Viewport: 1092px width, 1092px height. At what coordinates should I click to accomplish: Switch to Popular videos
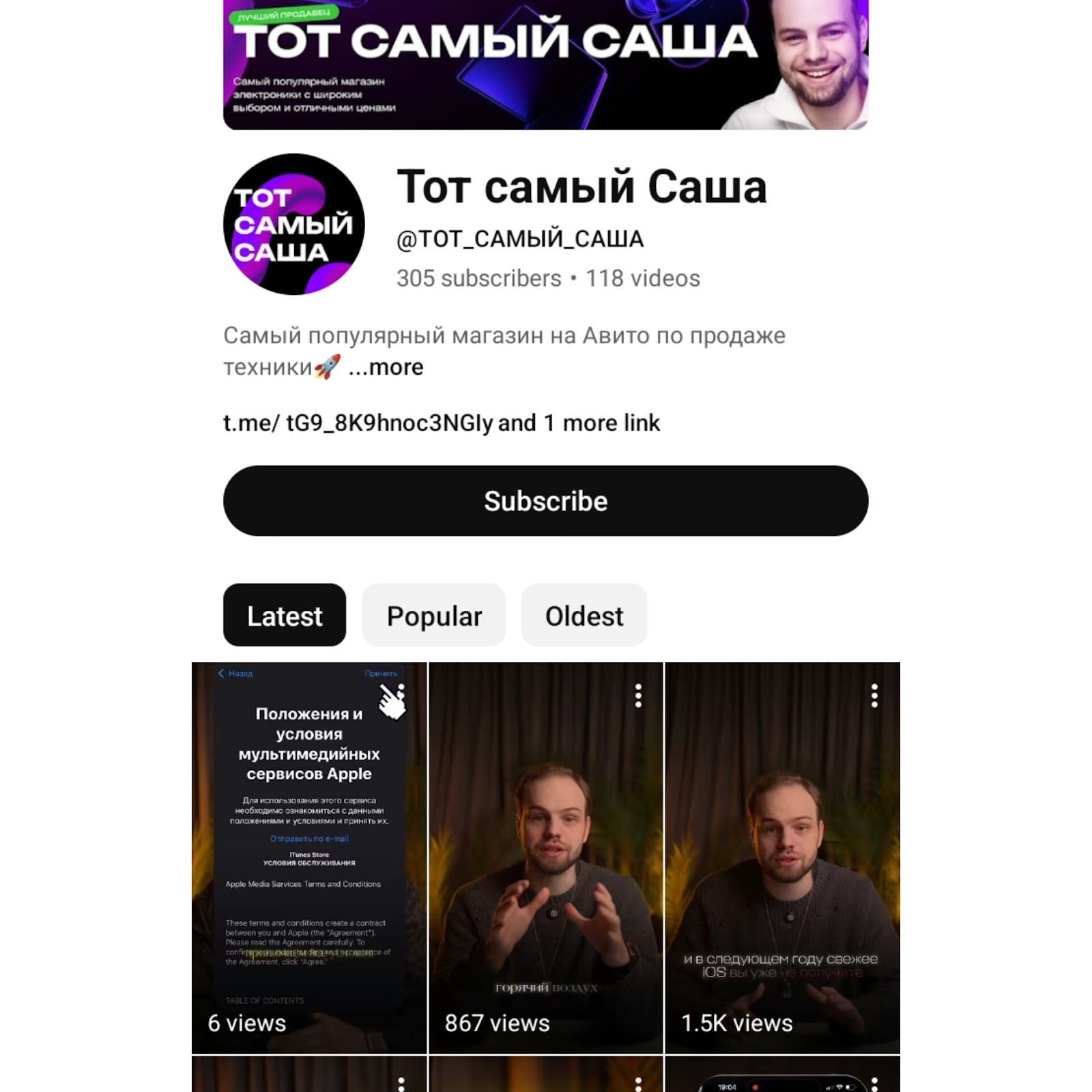coord(434,616)
